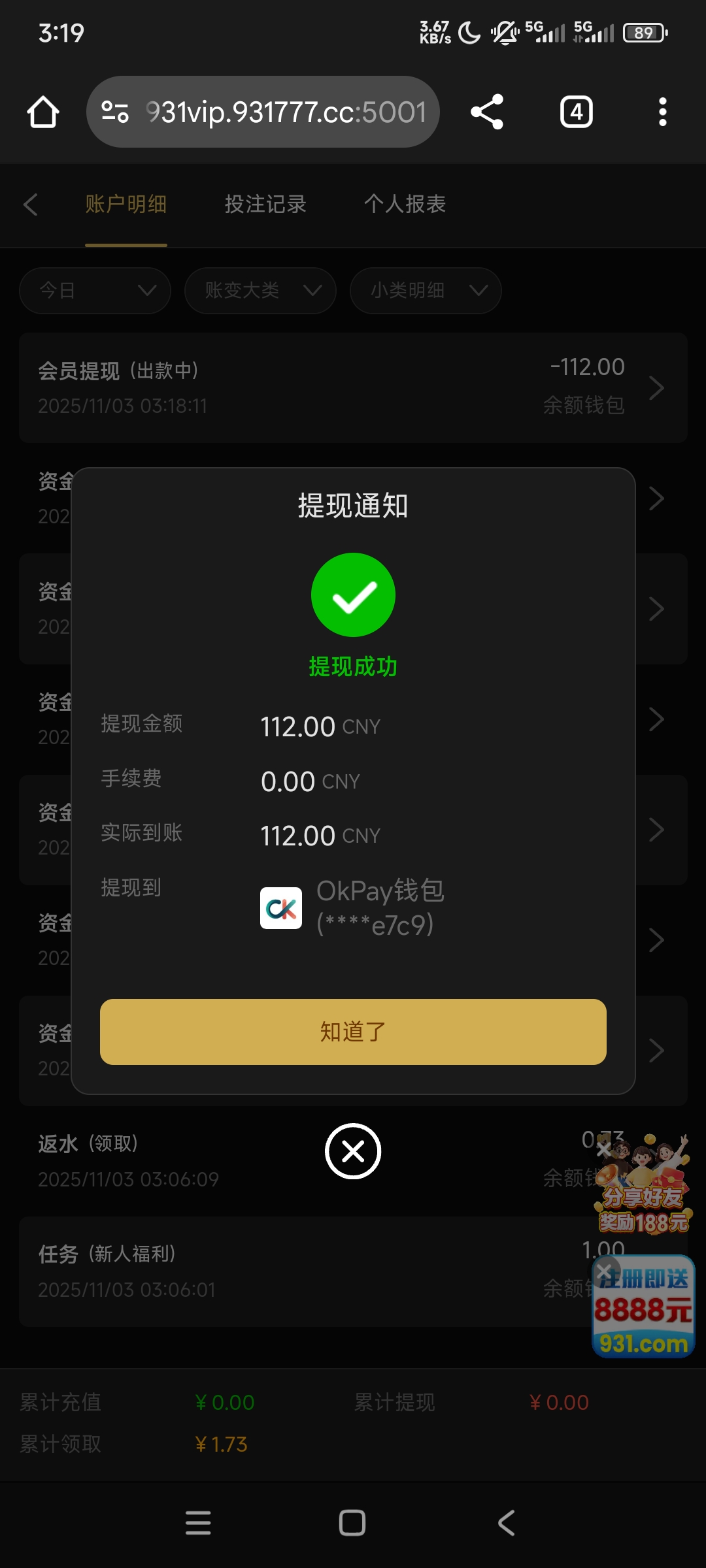
Task: Dismiss the 注册即送 8888元 floating banner
Action: (605, 1271)
